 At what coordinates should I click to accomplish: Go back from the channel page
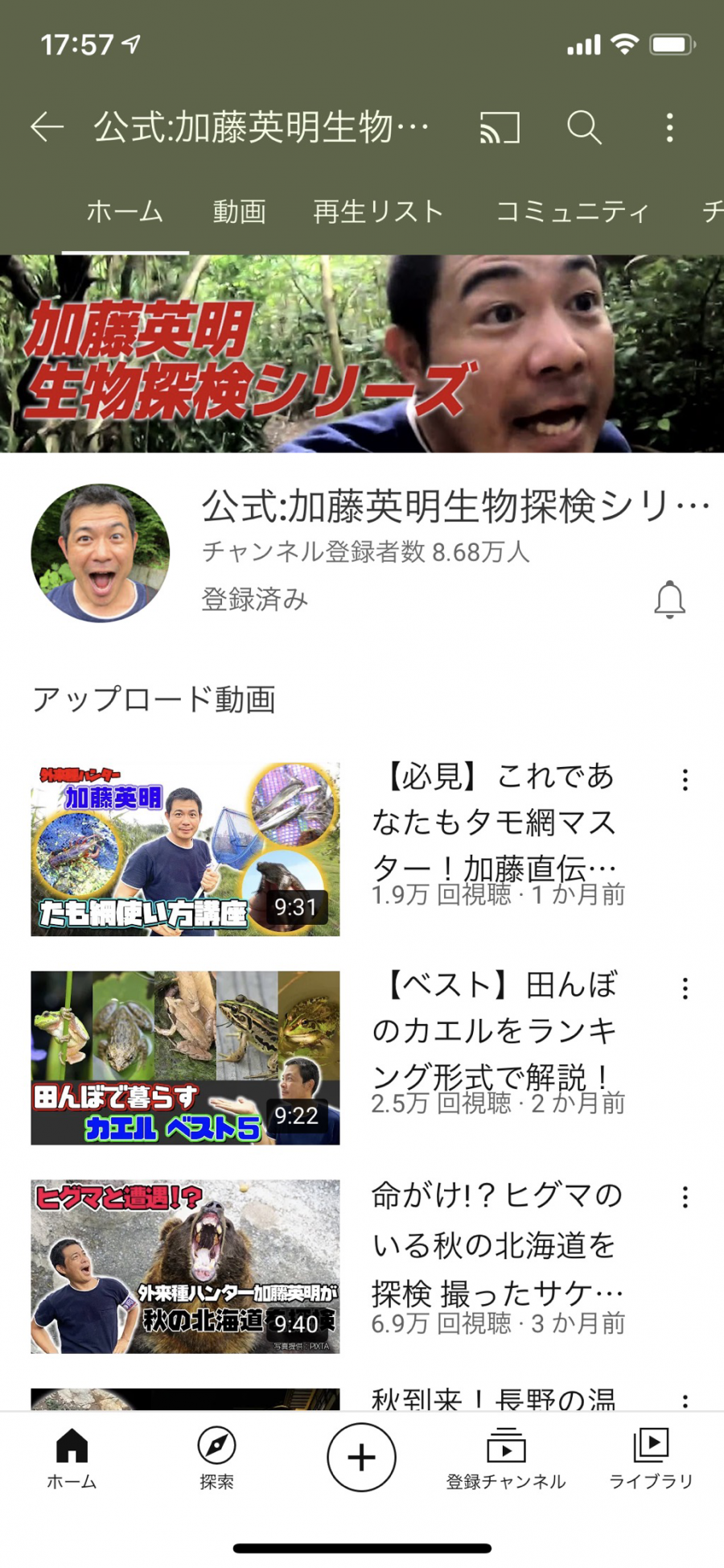pyautogui.click(x=47, y=127)
